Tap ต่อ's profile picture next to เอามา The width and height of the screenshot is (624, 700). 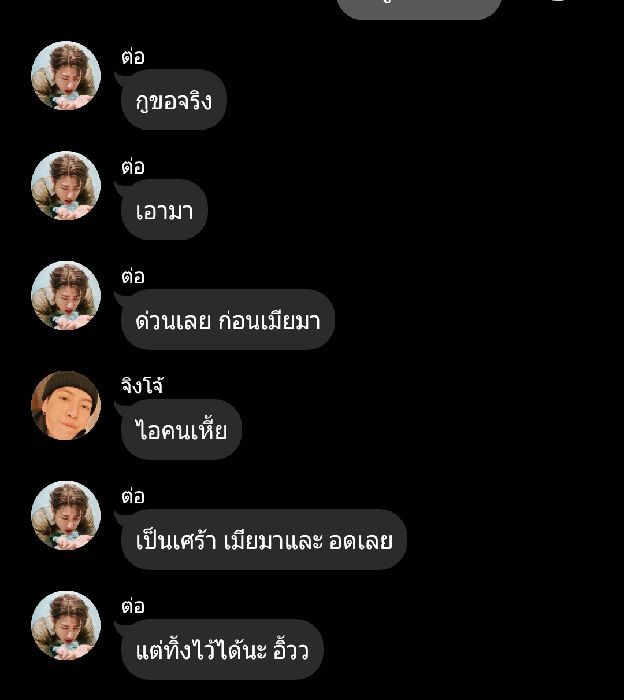(66, 186)
